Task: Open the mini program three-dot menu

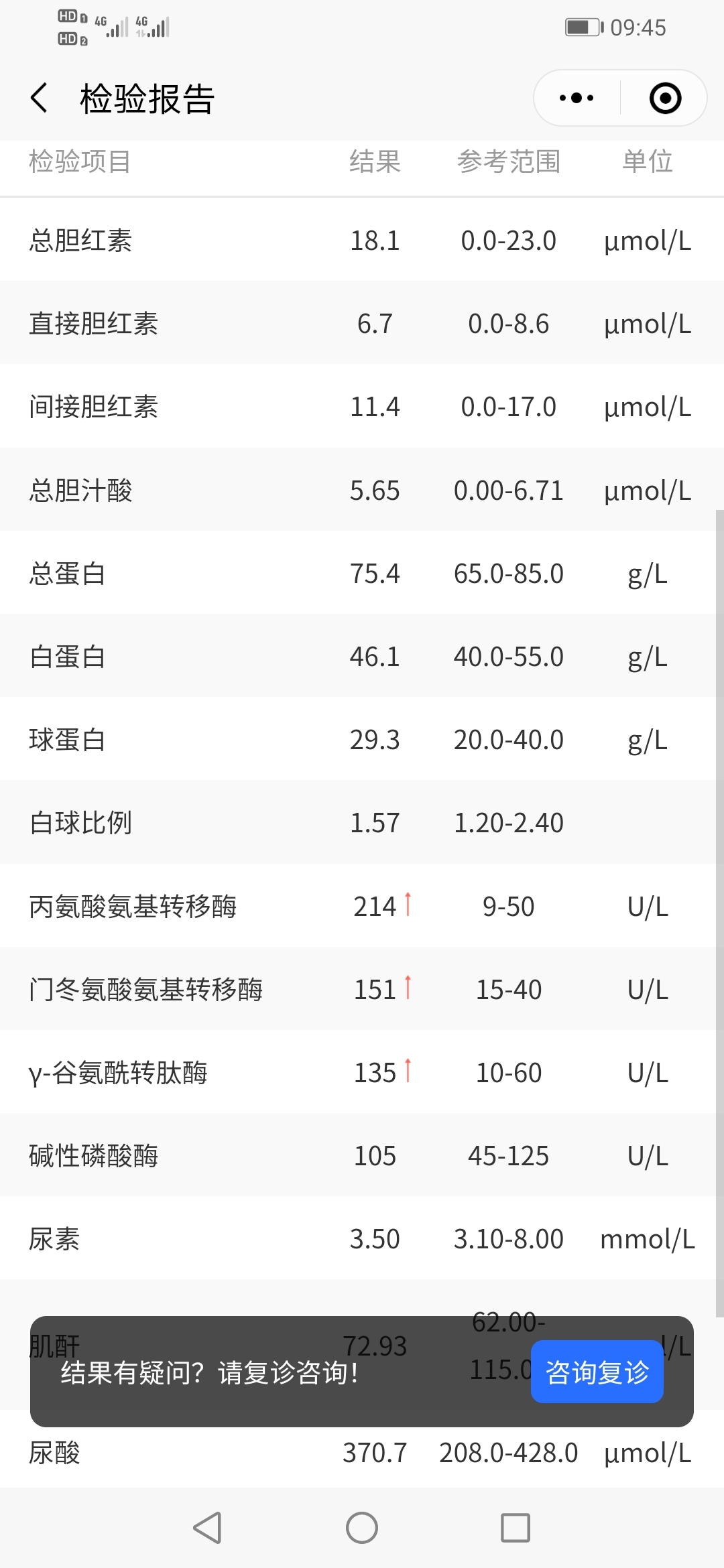Action: tap(577, 98)
